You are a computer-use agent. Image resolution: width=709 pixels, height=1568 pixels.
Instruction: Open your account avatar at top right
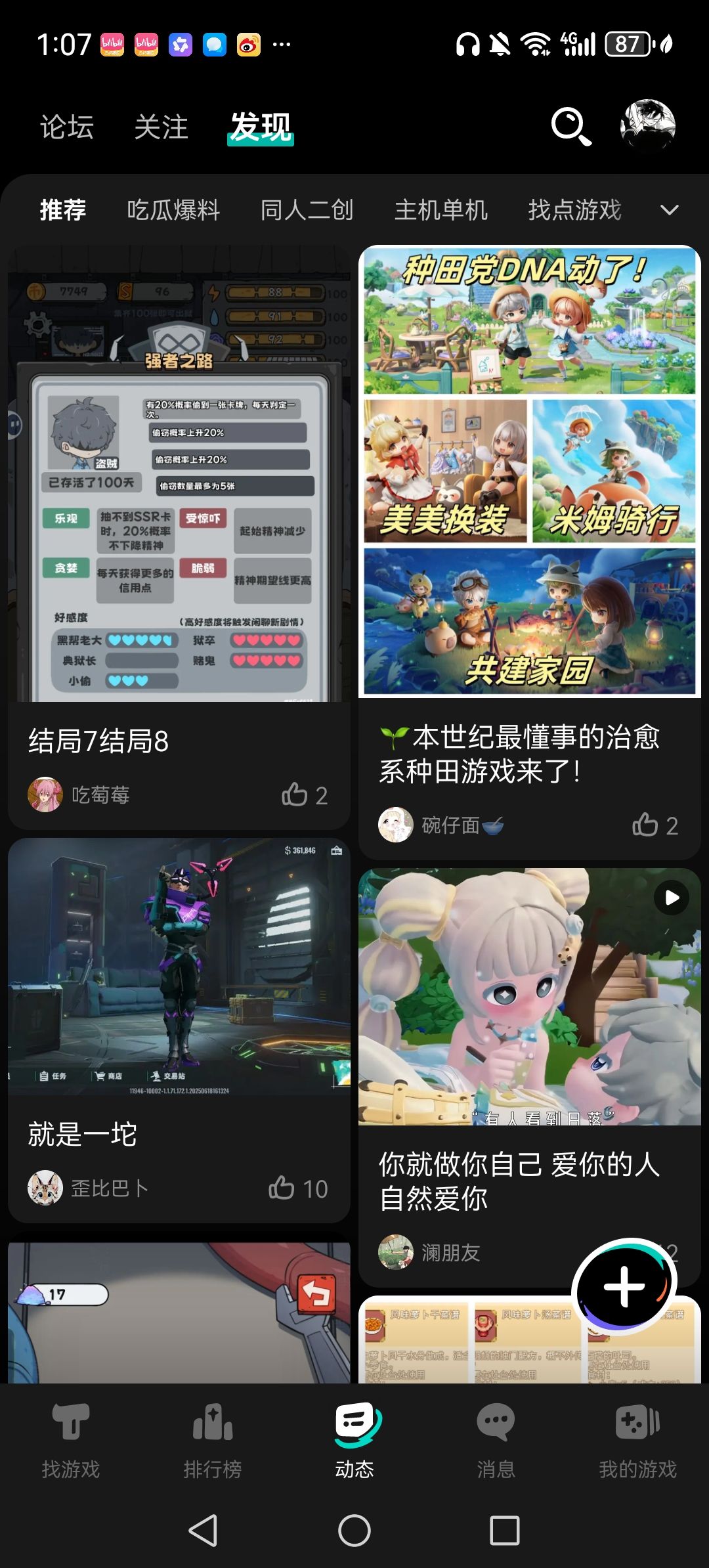click(x=647, y=126)
